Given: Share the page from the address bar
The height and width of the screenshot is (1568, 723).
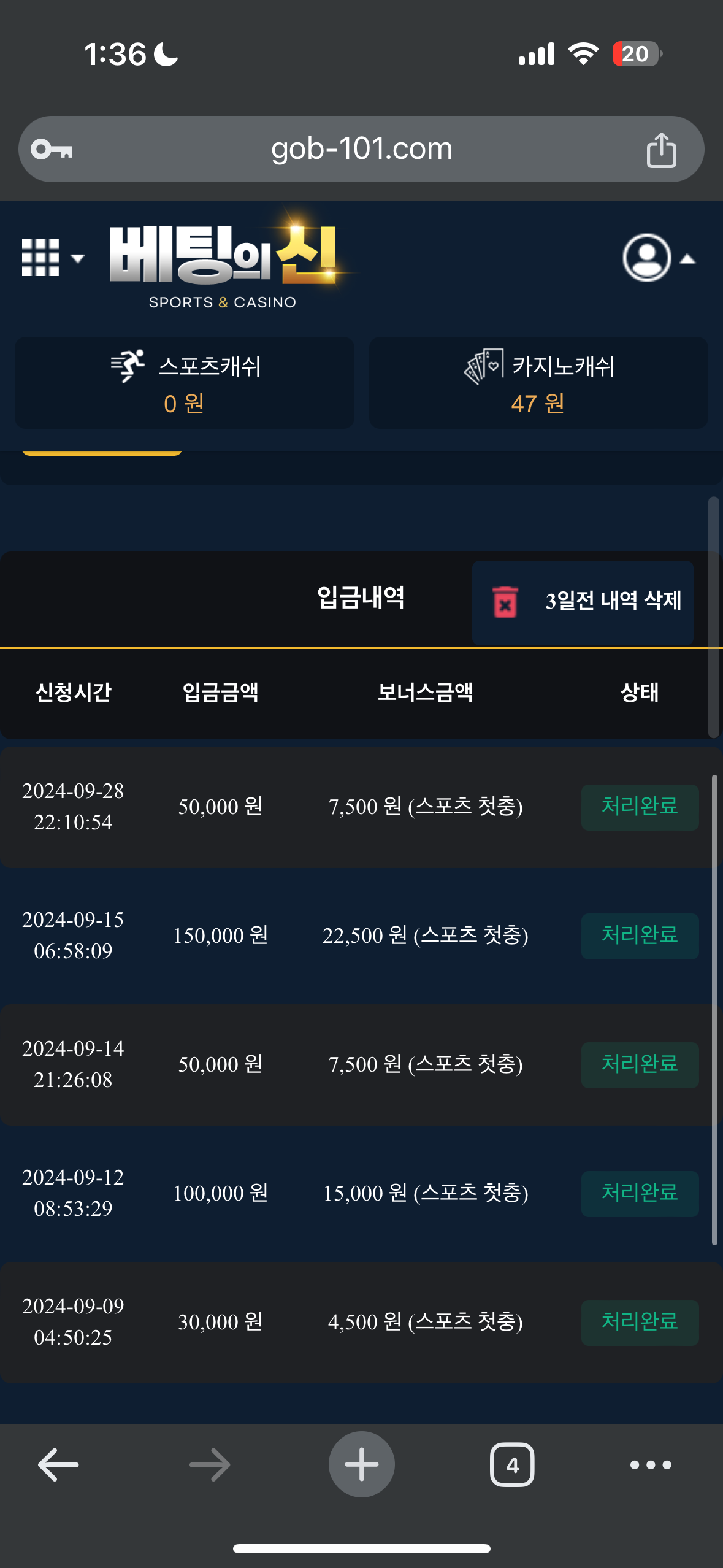Looking at the screenshot, I should pos(661,150).
